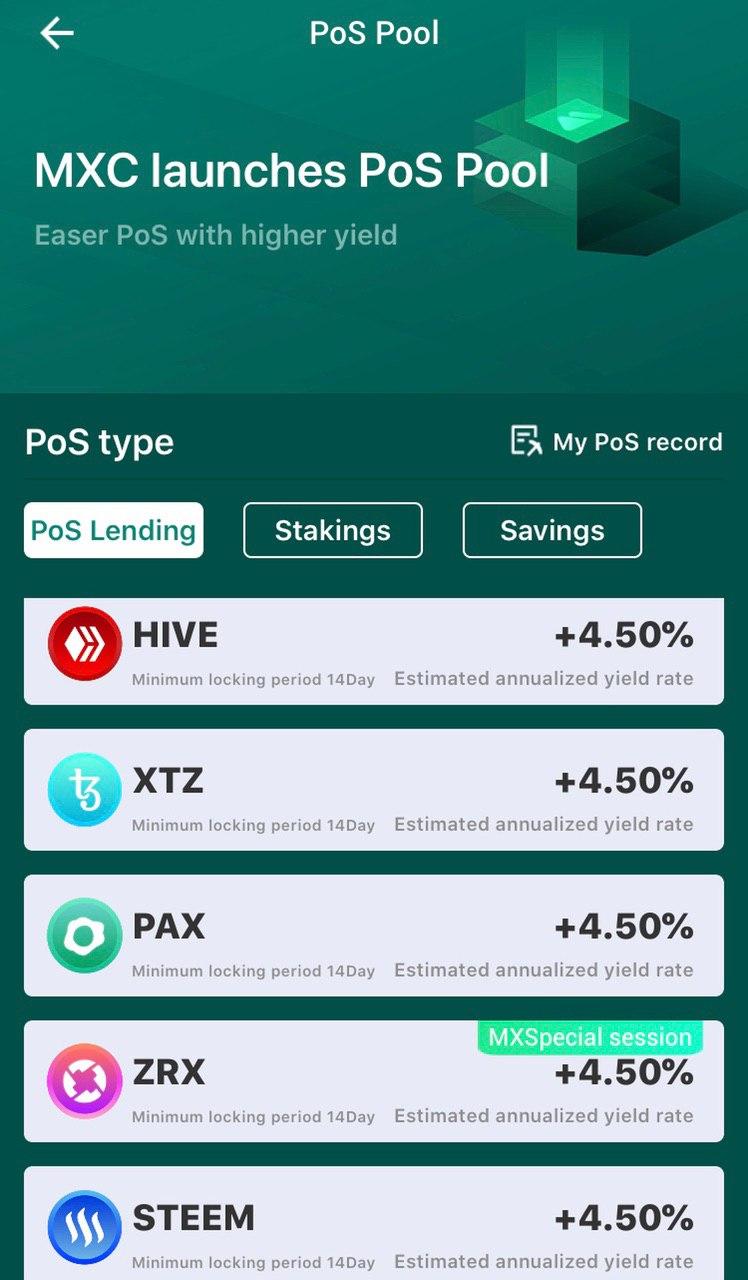Select the PoS Lending tab

[x=114, y=530]
